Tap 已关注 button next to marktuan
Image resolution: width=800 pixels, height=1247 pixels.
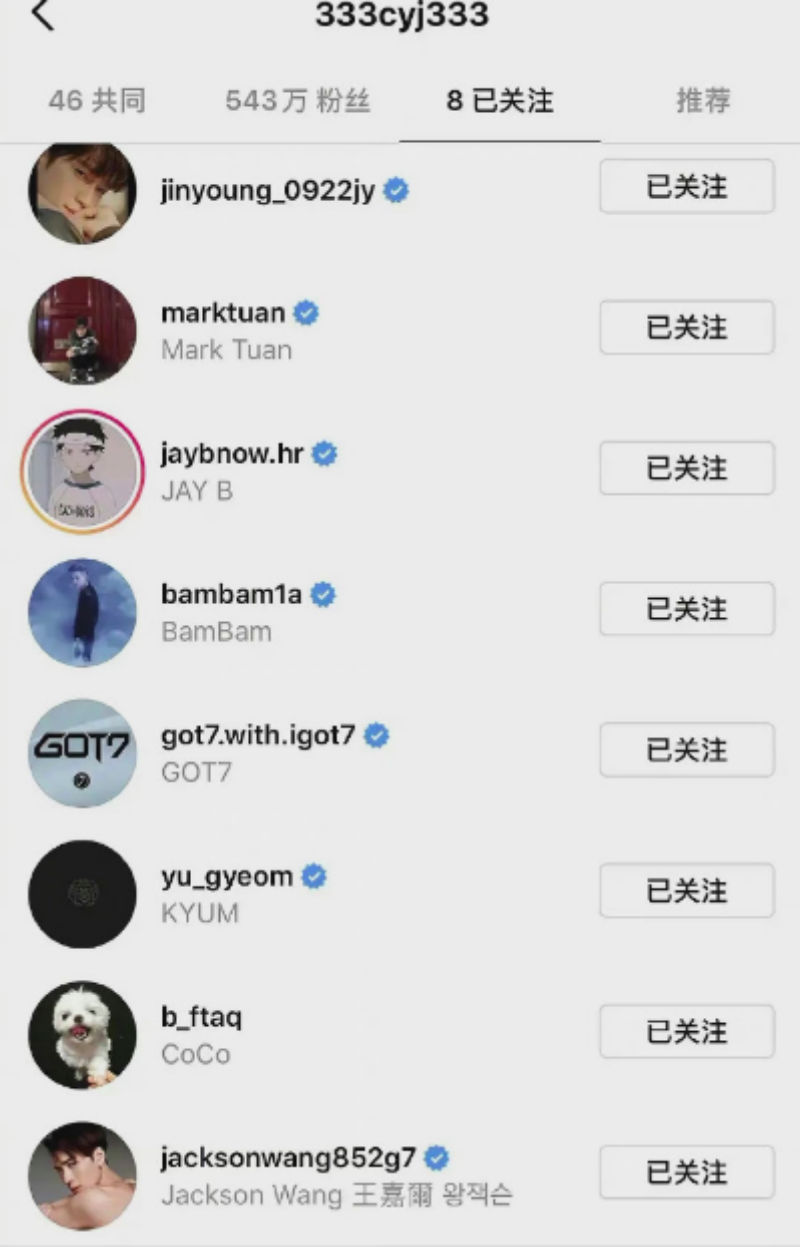pos(686,327)
